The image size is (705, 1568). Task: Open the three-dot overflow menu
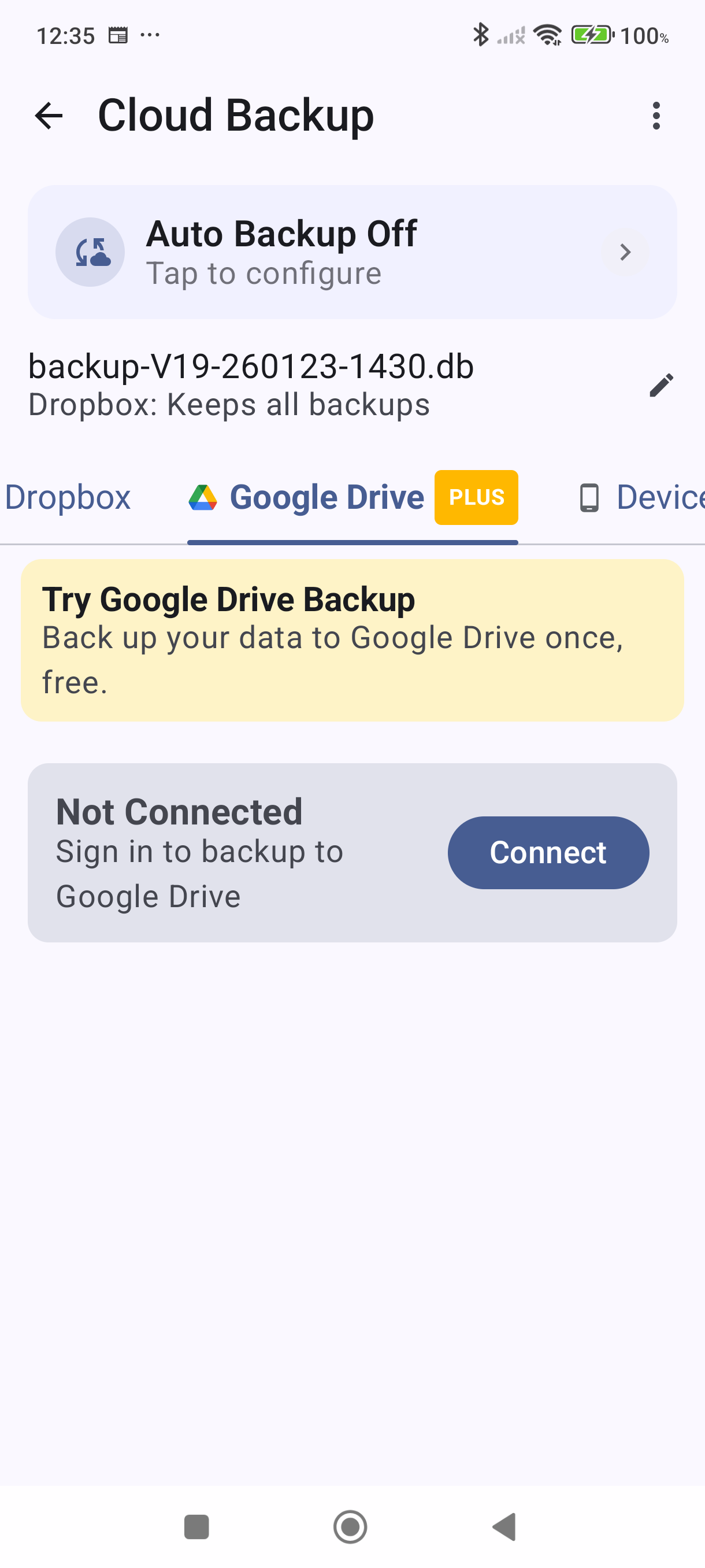[656, 116]
